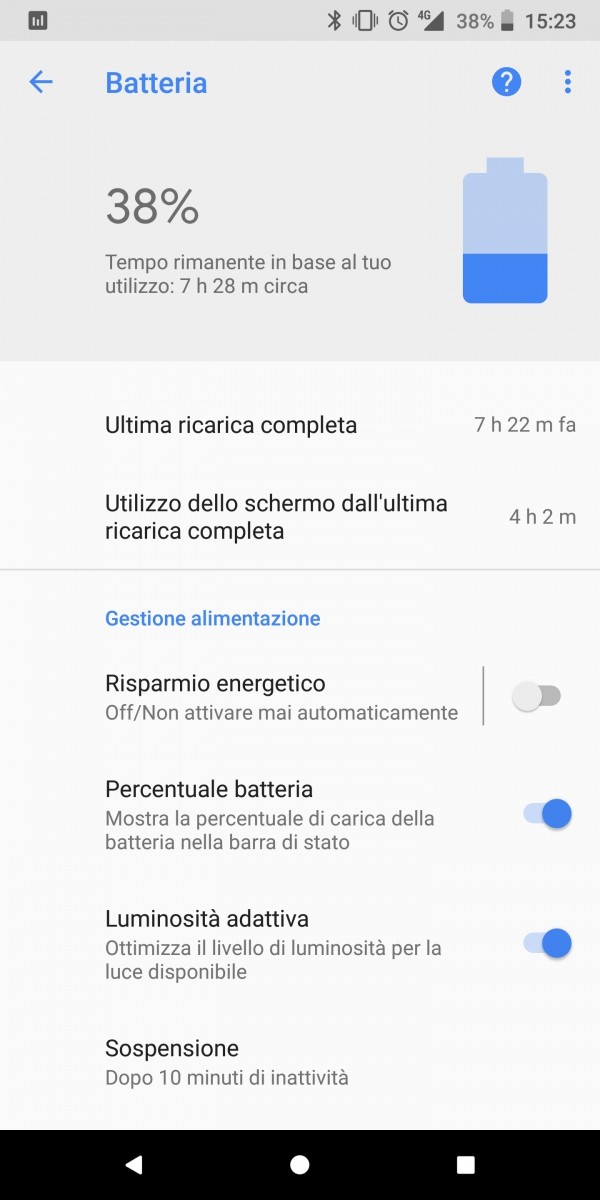Disable Luminosità adattiva switch

pyautogui.click(x=548, y=943)
